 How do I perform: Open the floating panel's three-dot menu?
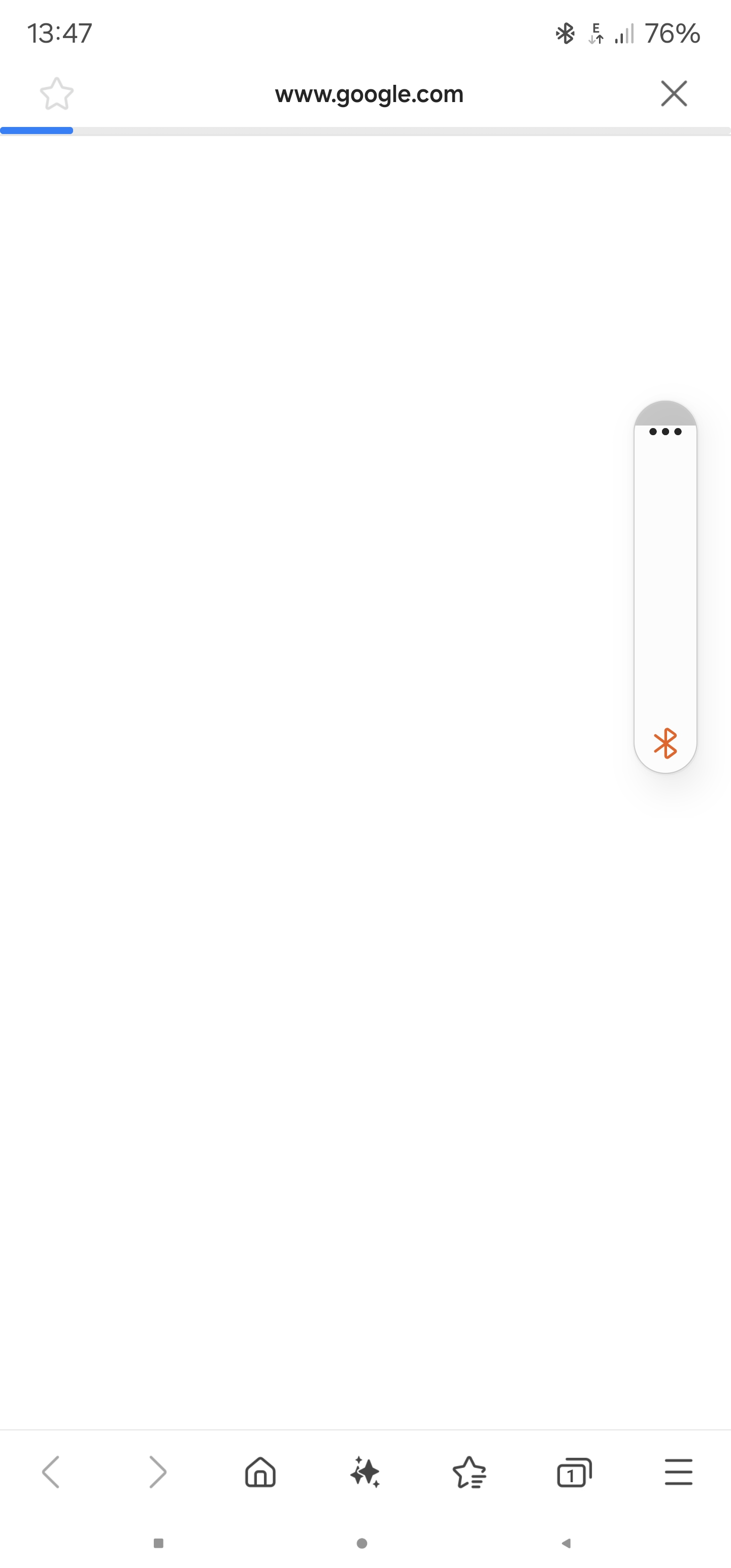pyautogui.click(x=666, y=432)
